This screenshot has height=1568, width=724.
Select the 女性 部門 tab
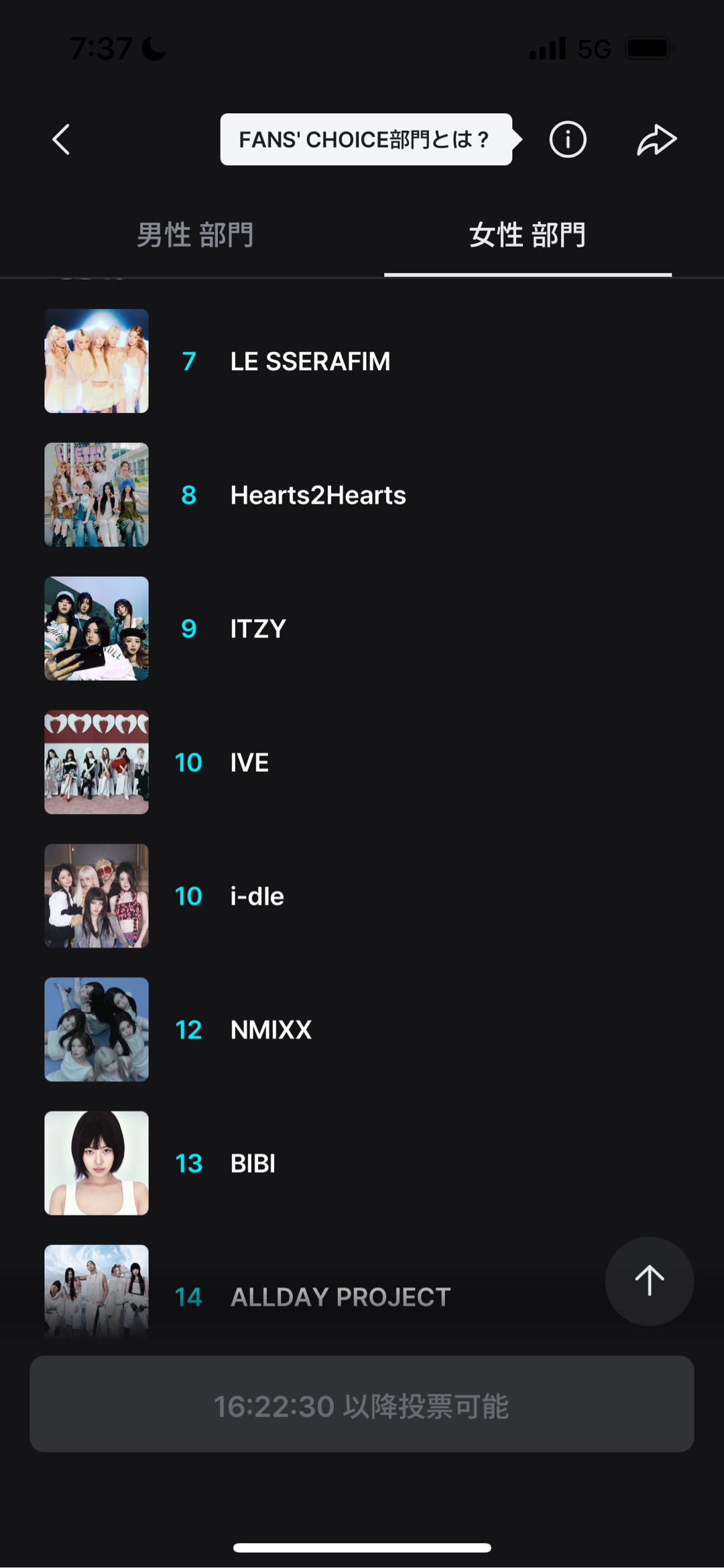coord(528,235)
